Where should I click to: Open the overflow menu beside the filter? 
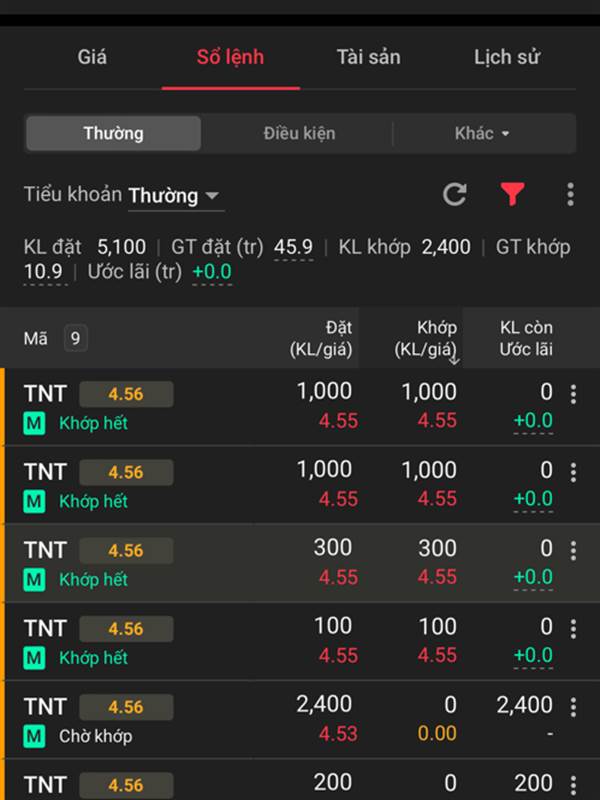coord(570,194)
